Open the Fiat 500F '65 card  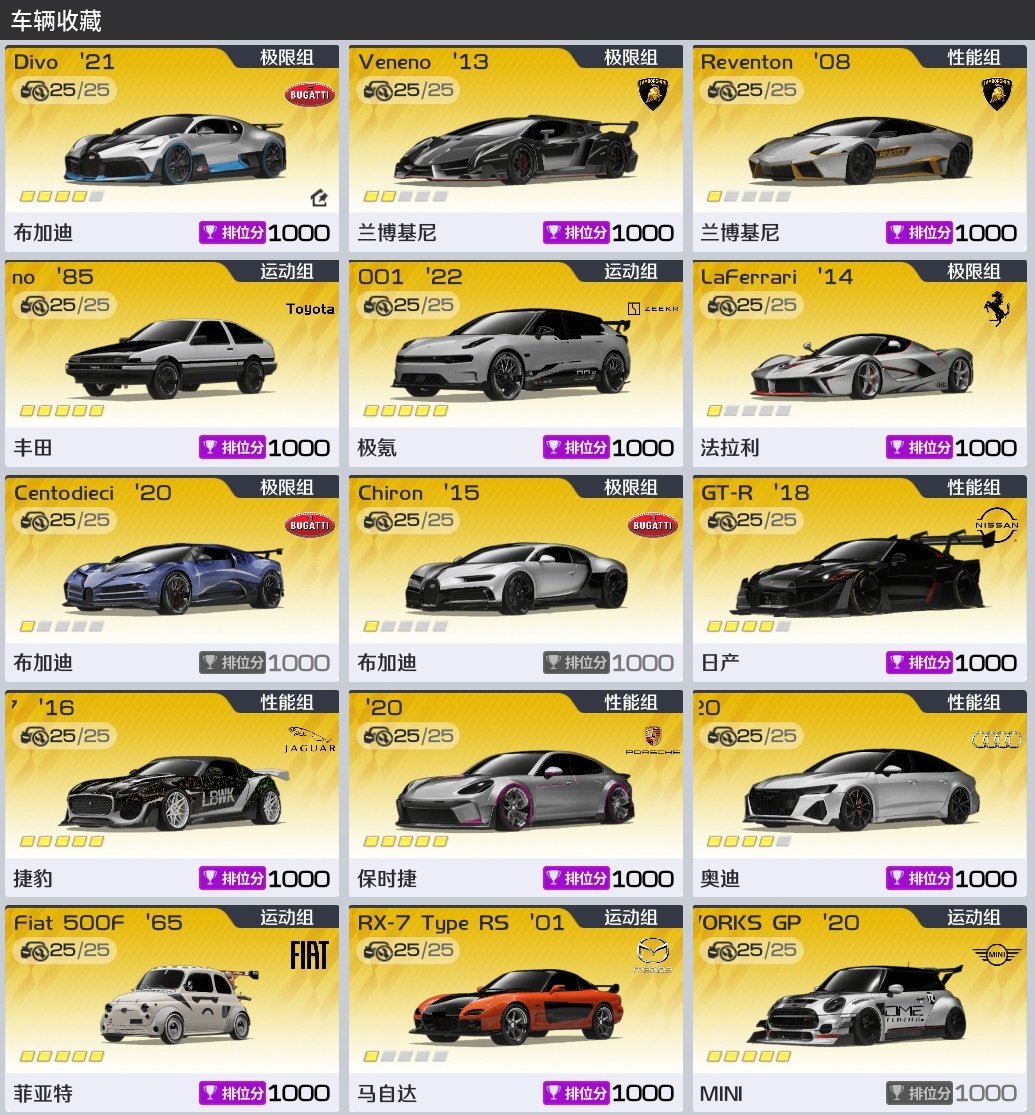point(172,1010)
